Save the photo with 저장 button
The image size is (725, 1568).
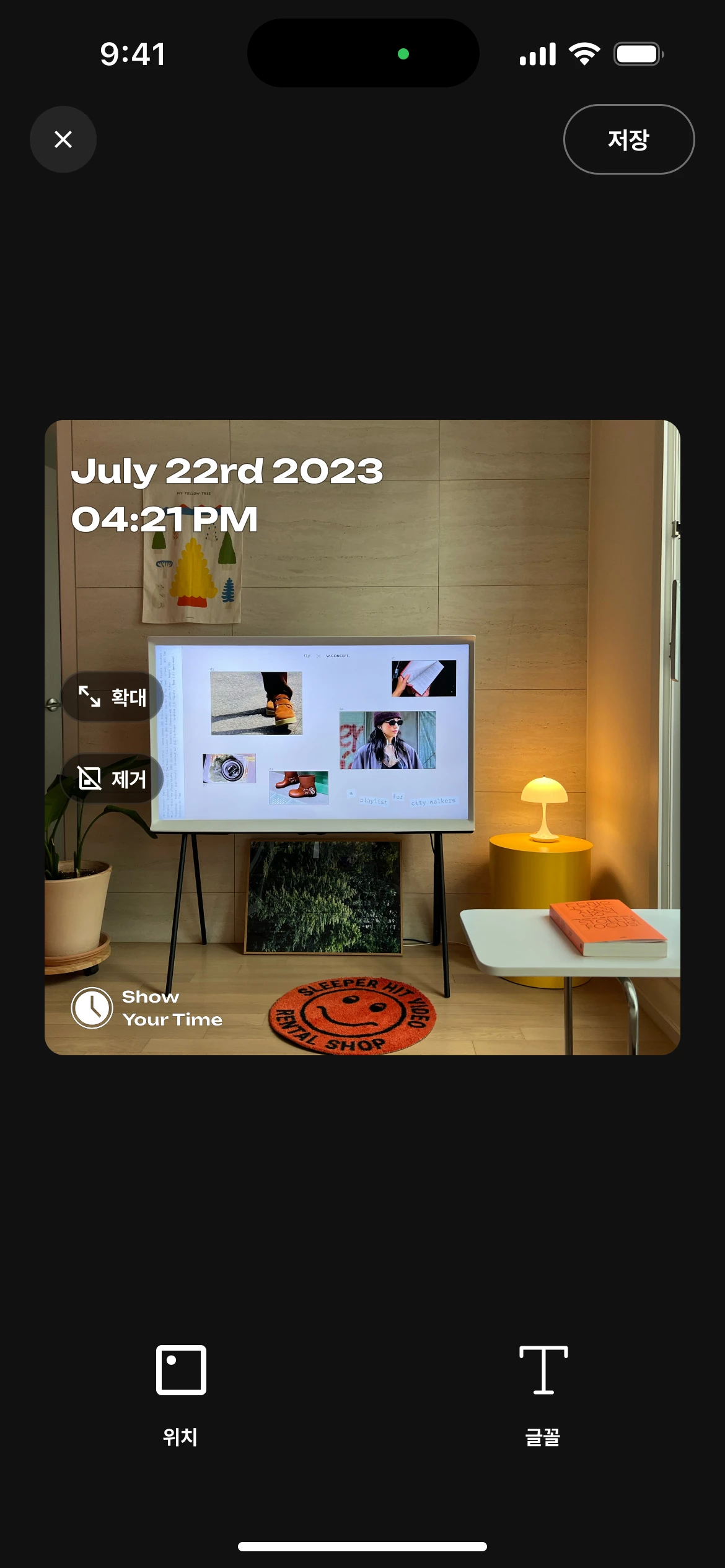(628, 139)
